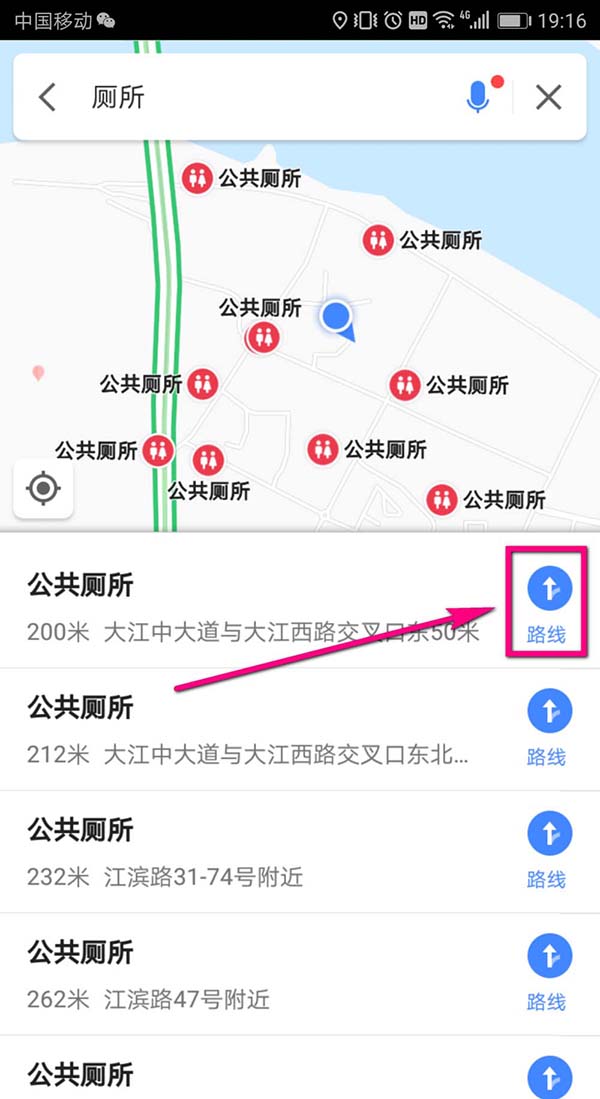
Task: Open 公共厕所 near 江滨路47号
Action: (x=250, y=974)
